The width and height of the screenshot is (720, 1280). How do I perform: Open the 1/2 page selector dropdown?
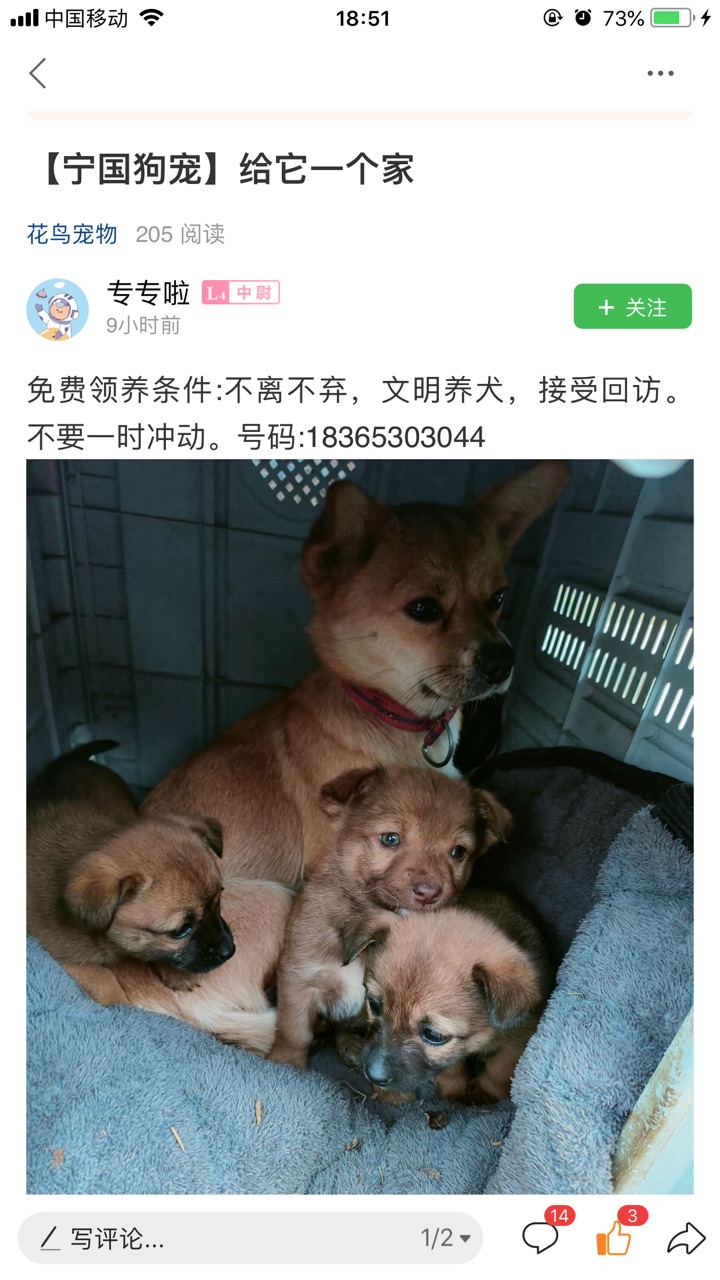click(445, 1239)
